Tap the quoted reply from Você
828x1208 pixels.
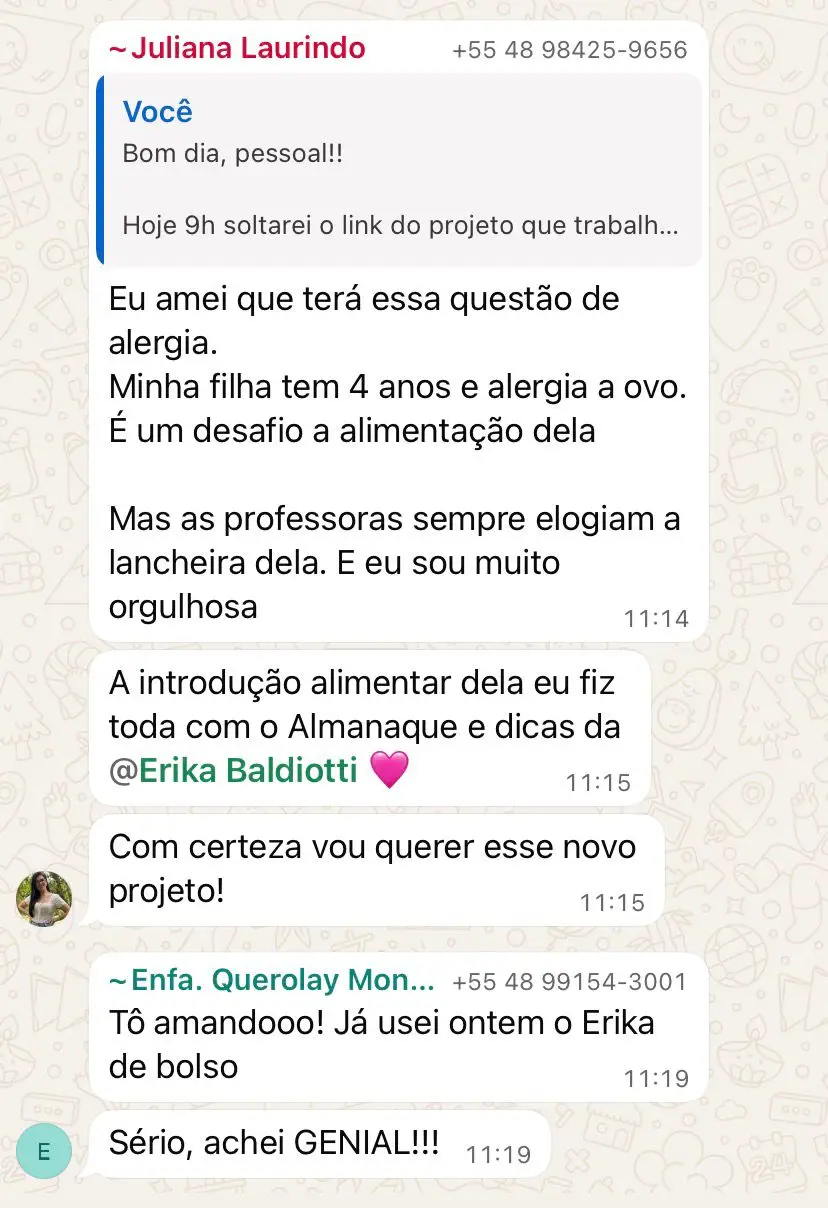[399, 170]
